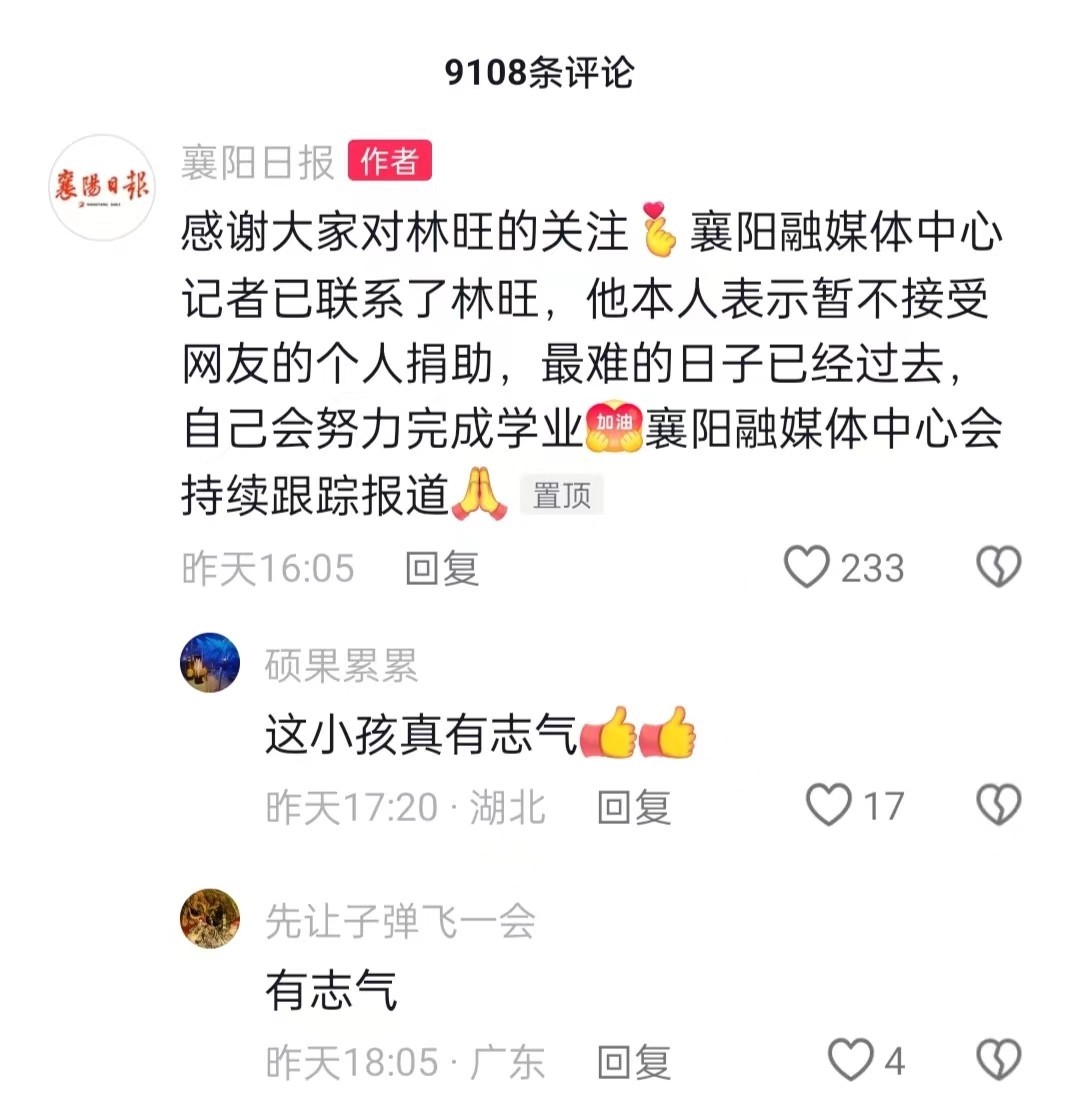Like 硕果累累's comment with 17 likes
The height and width of the screenshot is (1110, 1080).
(829, 806)
